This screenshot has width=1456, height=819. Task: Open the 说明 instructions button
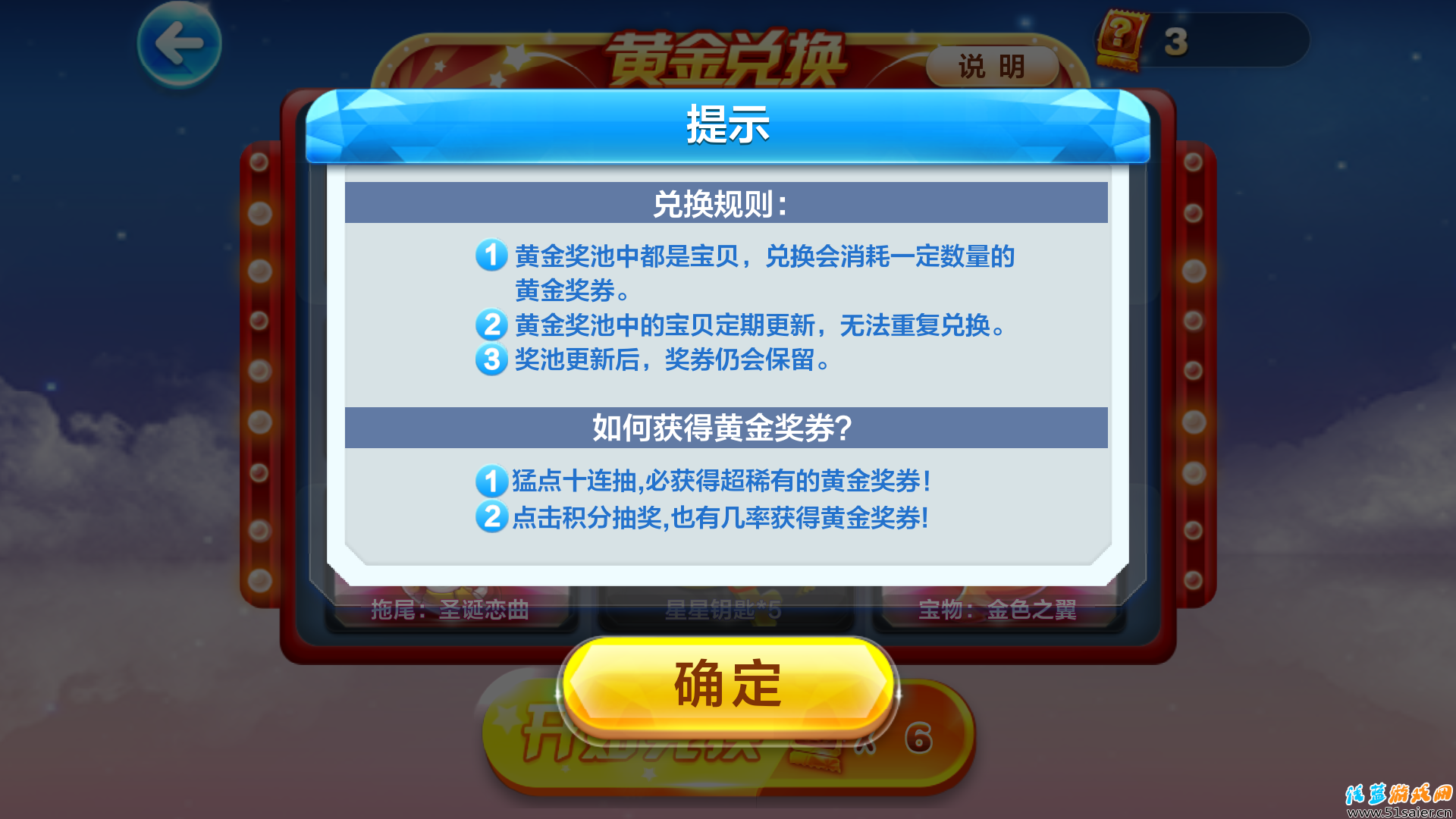(x=992, y=66)
